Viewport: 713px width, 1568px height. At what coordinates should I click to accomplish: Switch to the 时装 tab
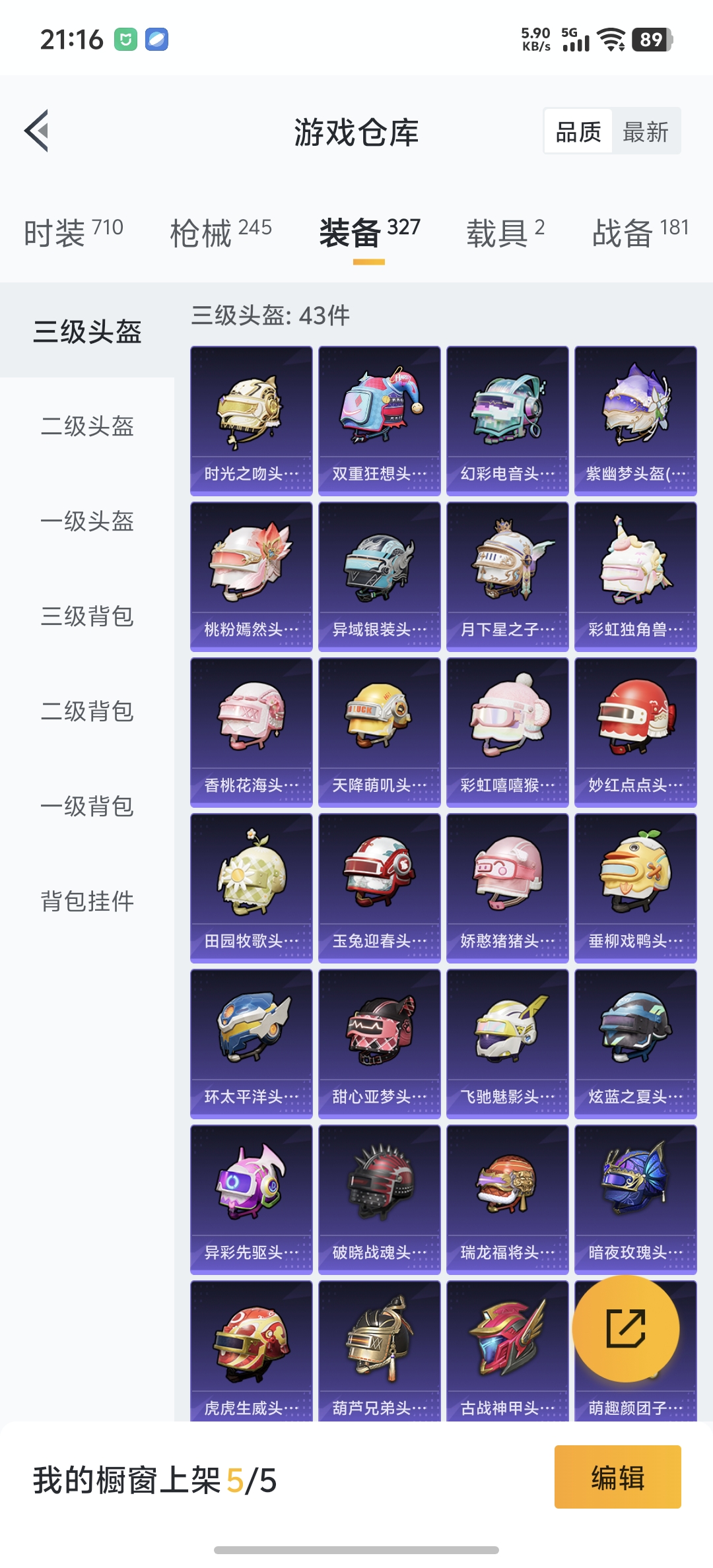point(73,232)
